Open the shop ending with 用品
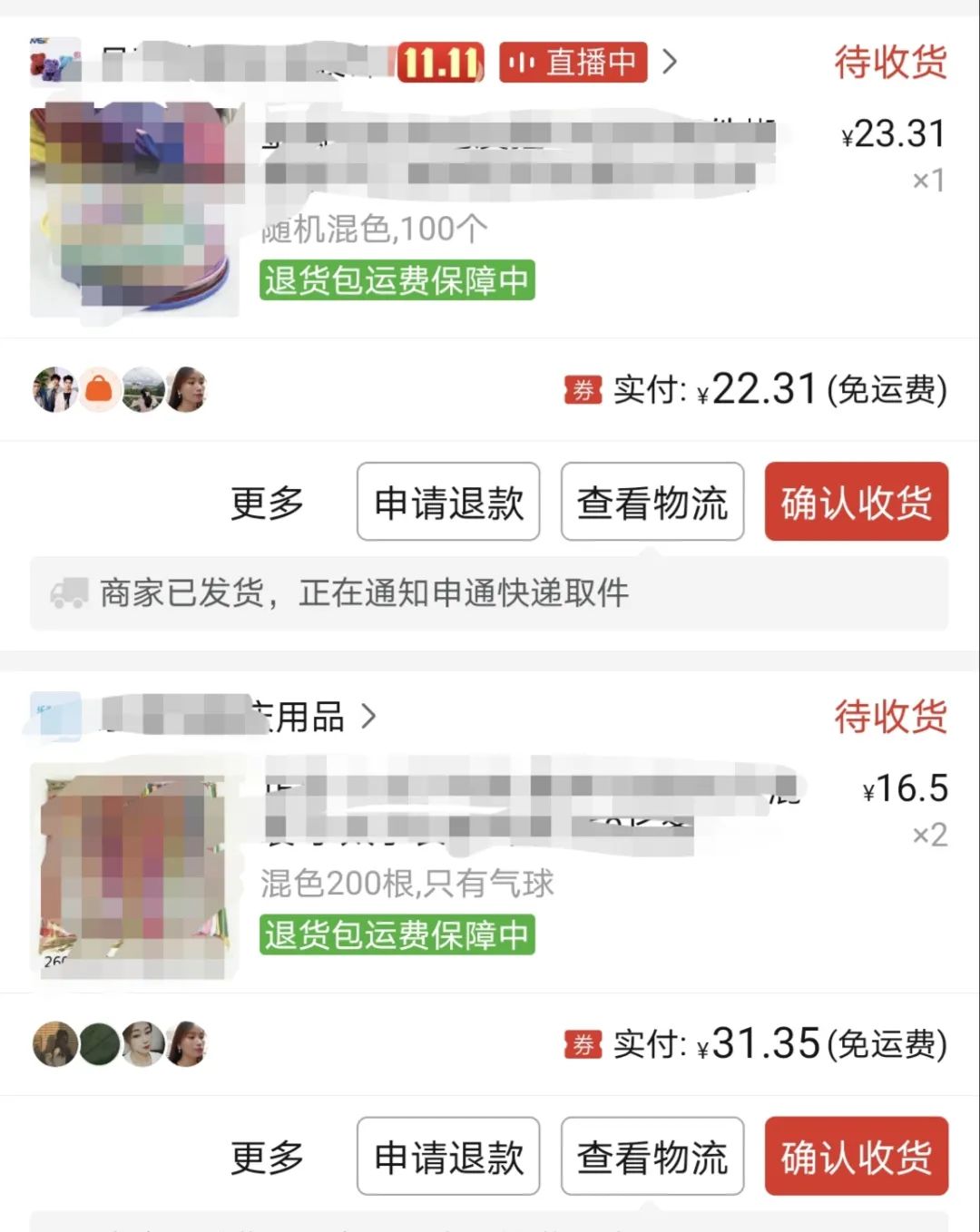Viewport: 980px width, 1232px height. [x=309, y=717]
